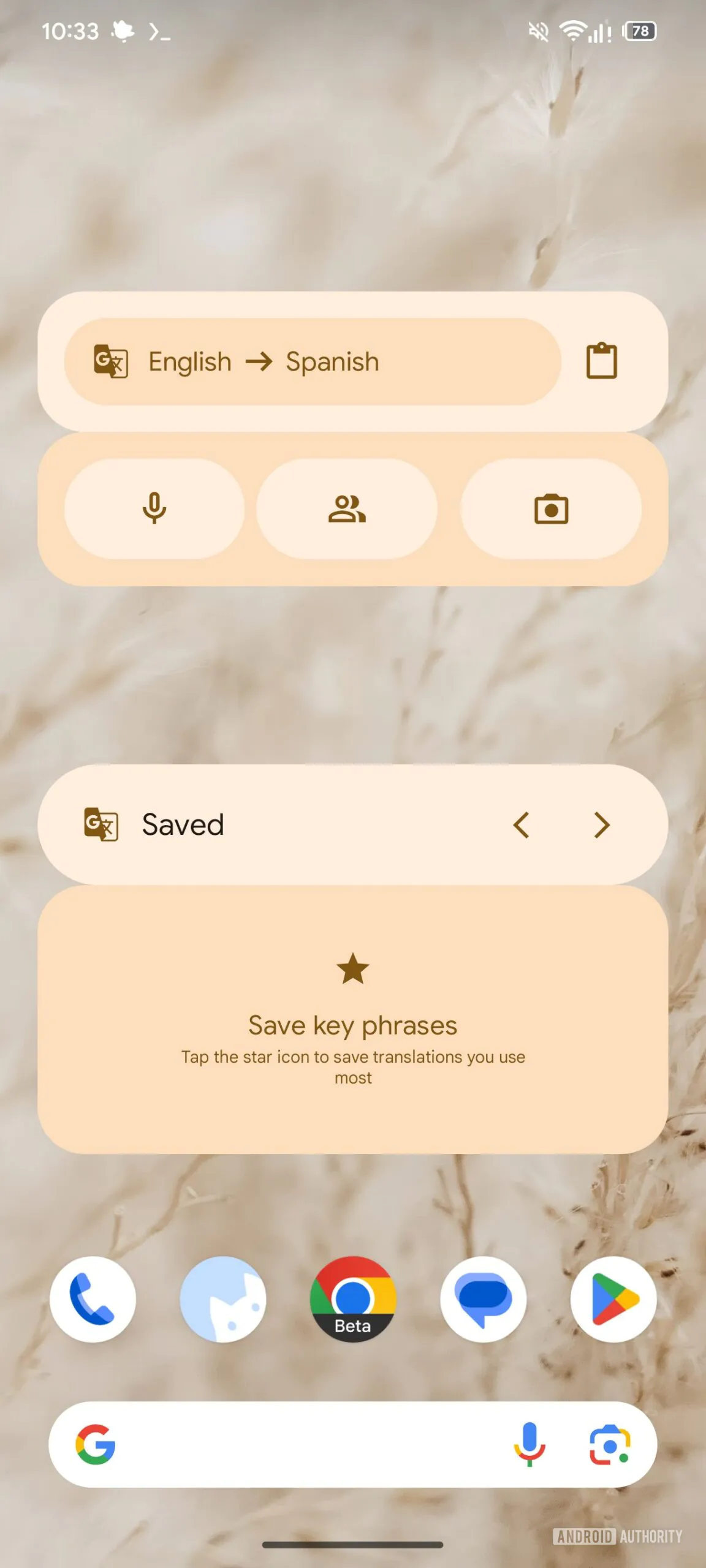Start voice translation with the microphone button
Screen dimensions: 706x1568
(x=154, y=508)
